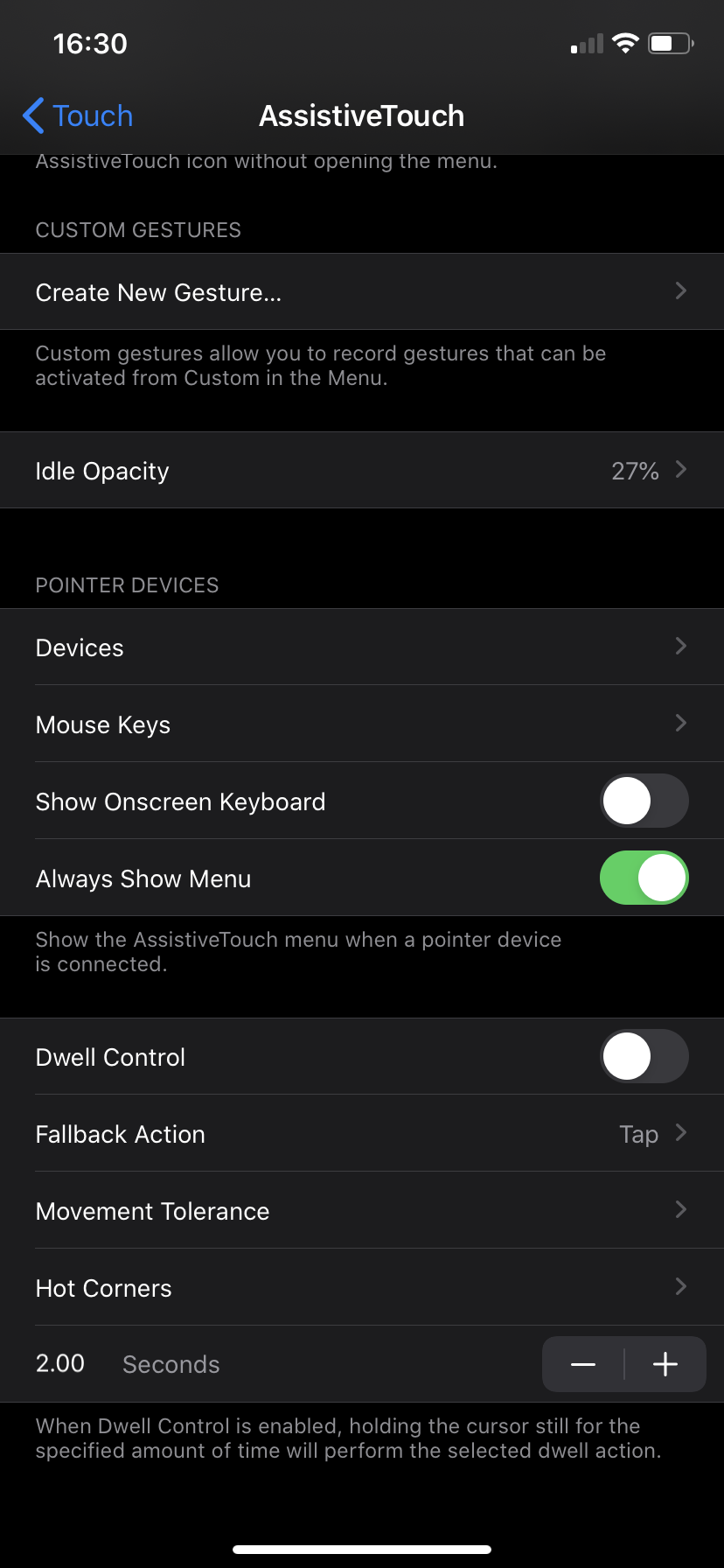Open Idle Opacity setting
Viewport: 724px width, 1568px height.
click(361, 471)
